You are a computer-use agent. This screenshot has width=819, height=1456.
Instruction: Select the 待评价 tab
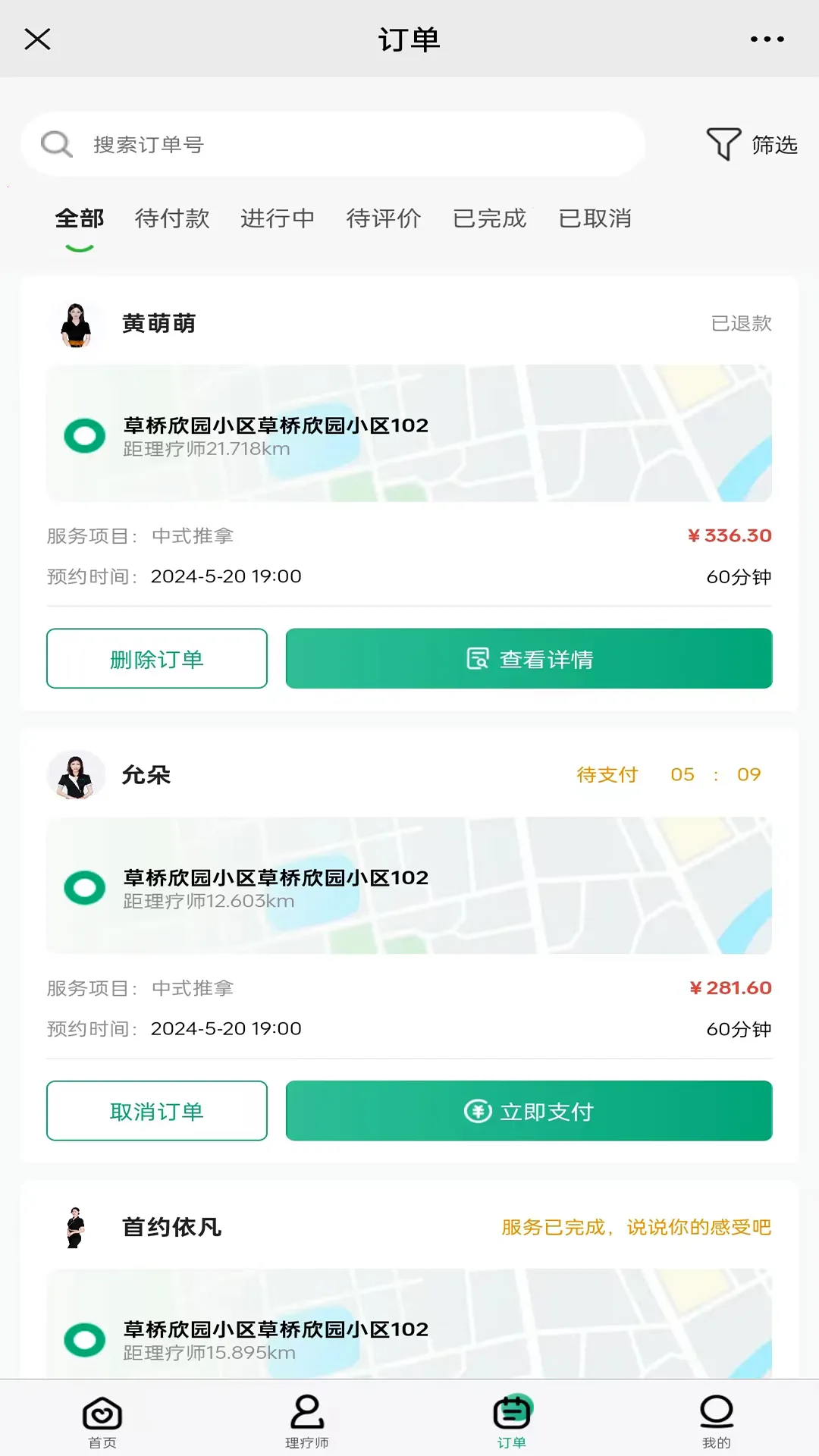click(x=384, y=219)
